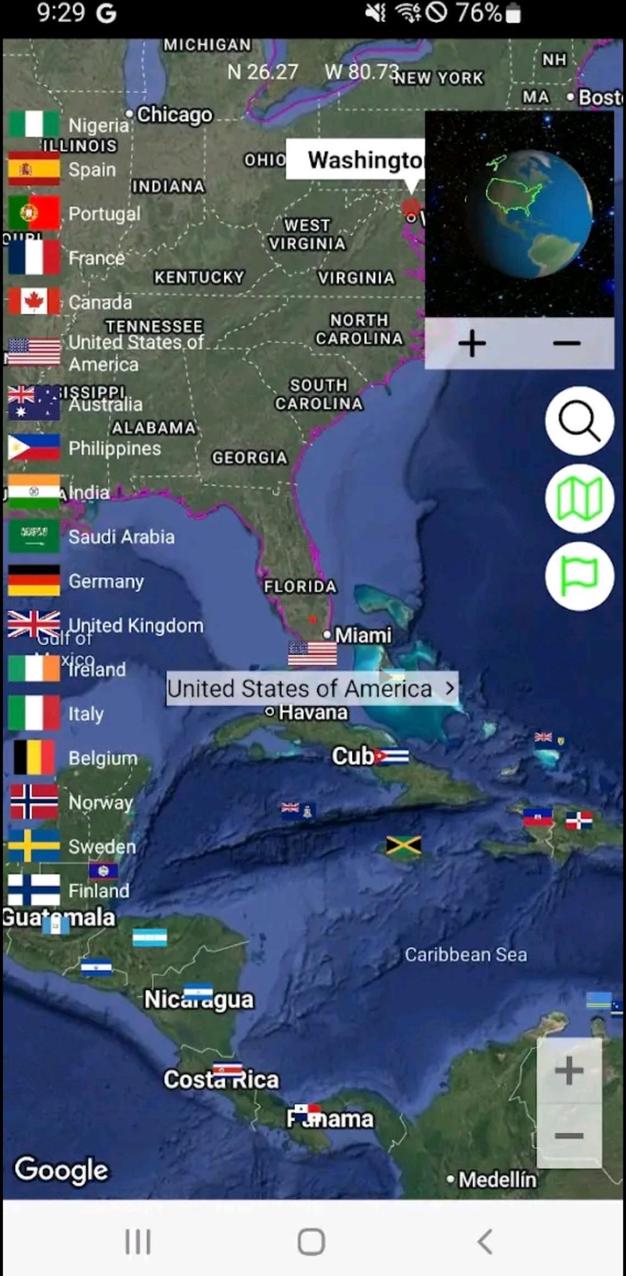Choose Portugal in the country list
The image size is (626, 1276).
click(75, 213)
